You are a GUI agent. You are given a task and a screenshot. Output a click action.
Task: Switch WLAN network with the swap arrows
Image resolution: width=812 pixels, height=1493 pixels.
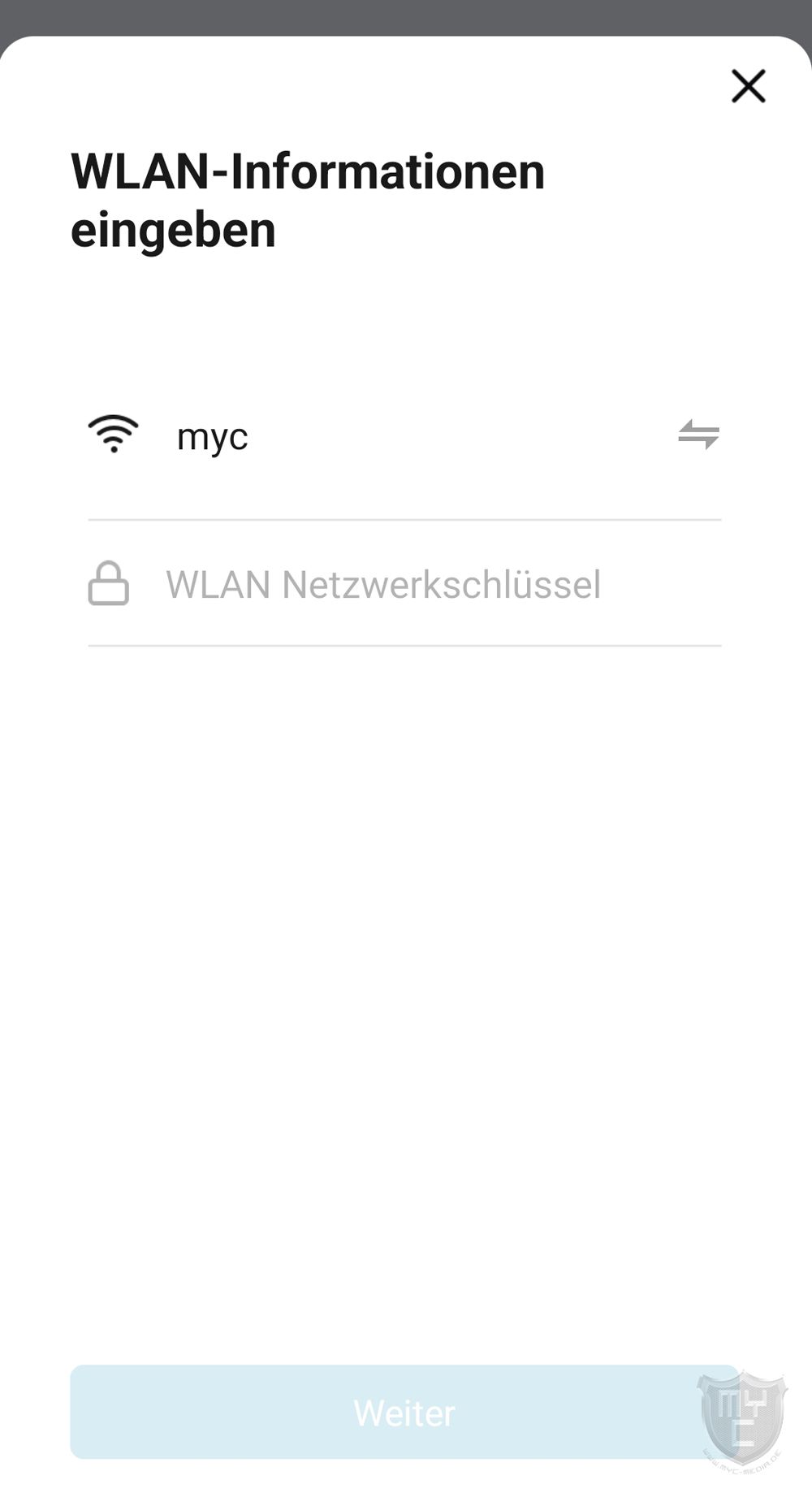[x=698, y=435]
